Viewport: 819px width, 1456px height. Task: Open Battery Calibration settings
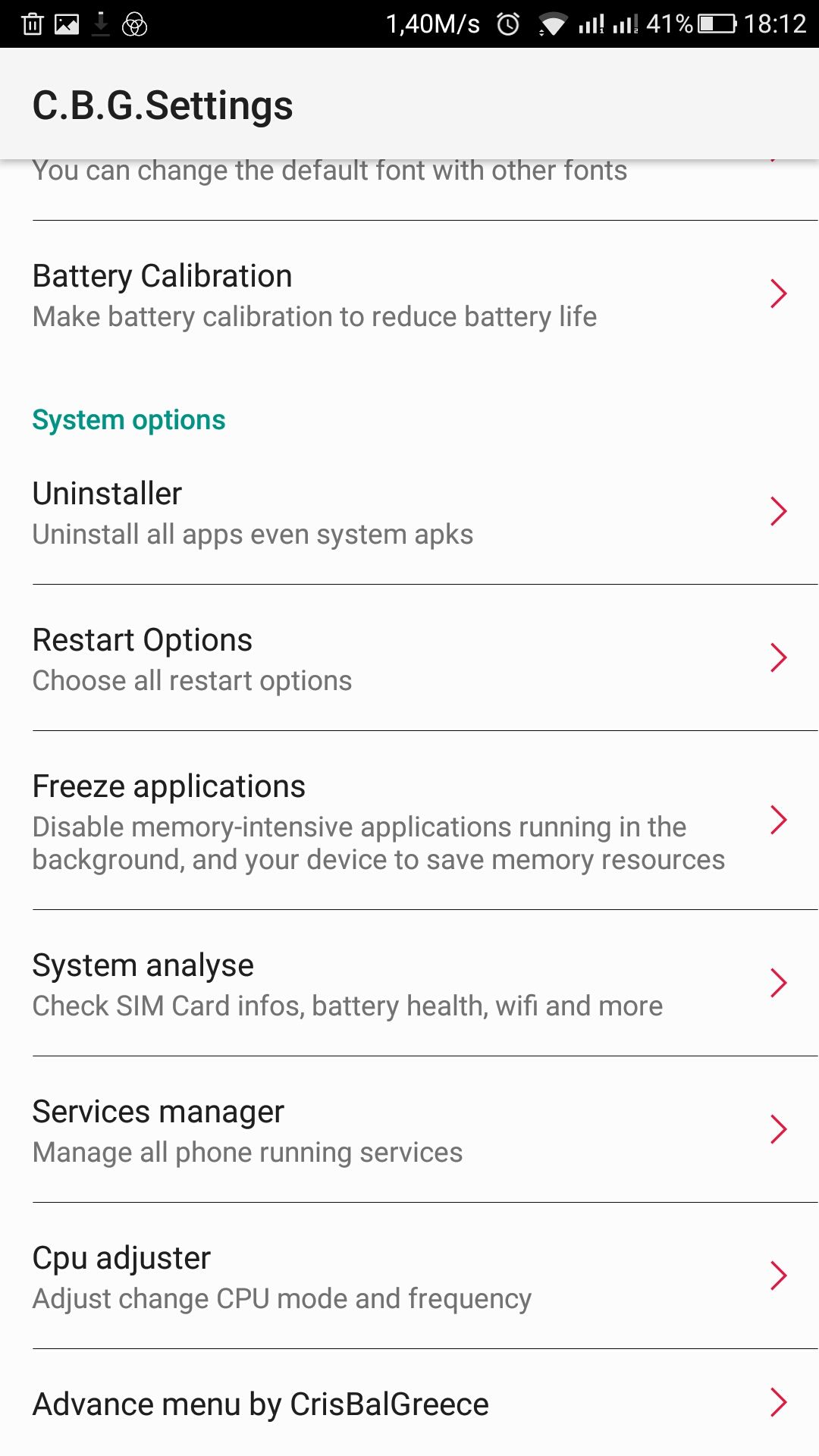point(409,296)
